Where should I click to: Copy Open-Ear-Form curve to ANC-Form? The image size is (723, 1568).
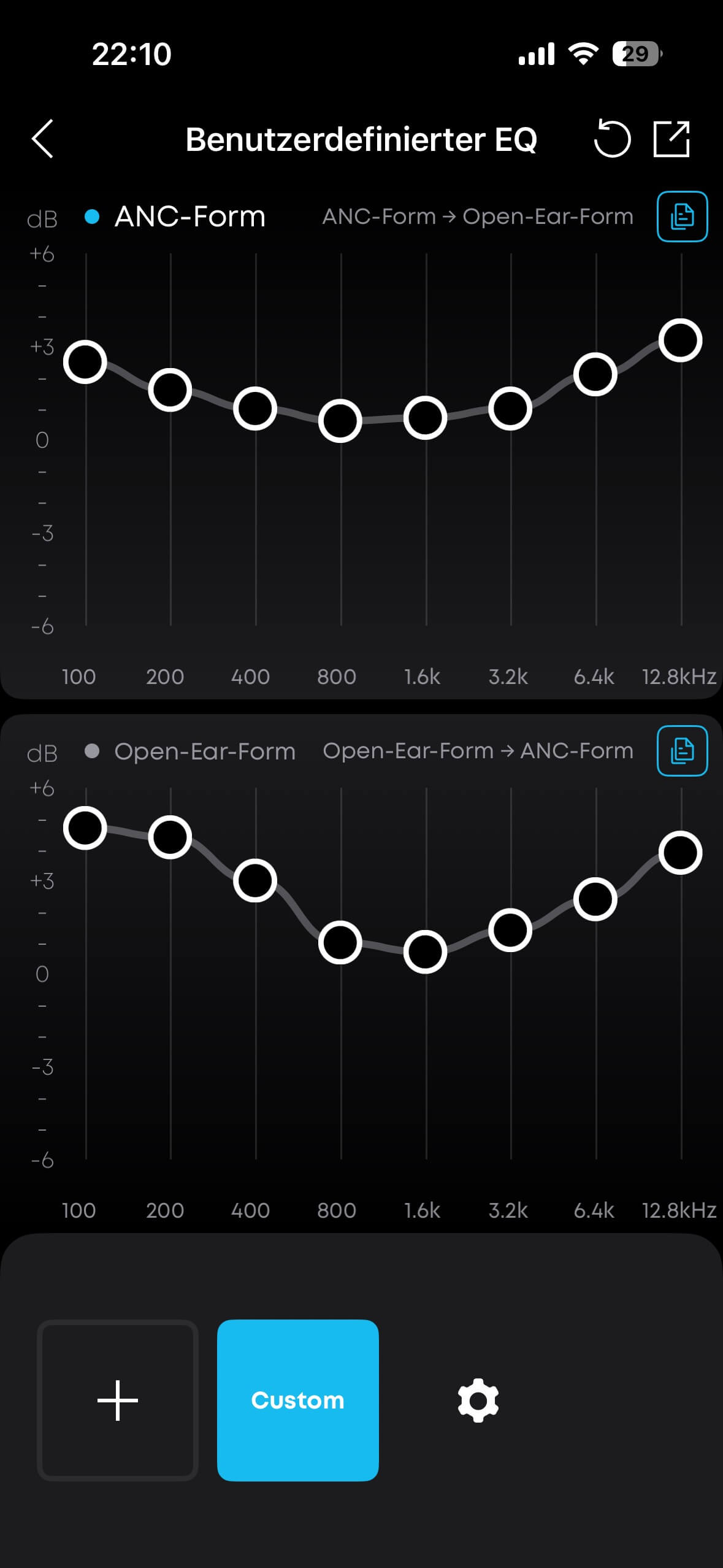682,751
